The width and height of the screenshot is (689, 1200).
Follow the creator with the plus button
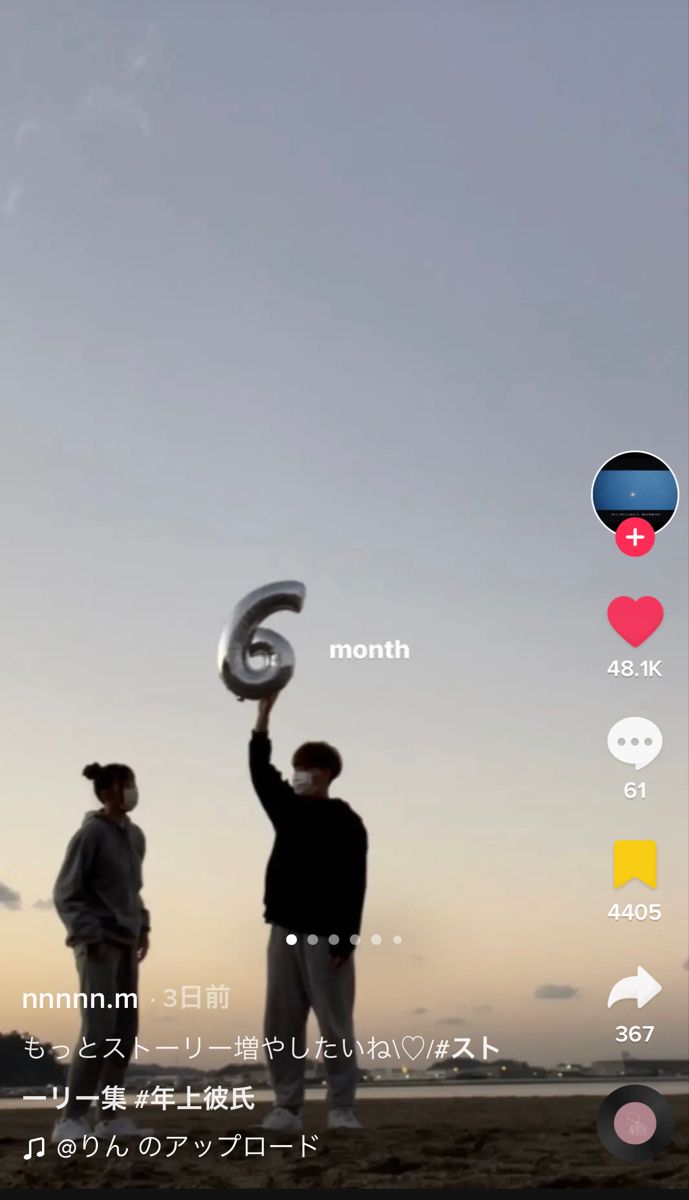[634, 538]
